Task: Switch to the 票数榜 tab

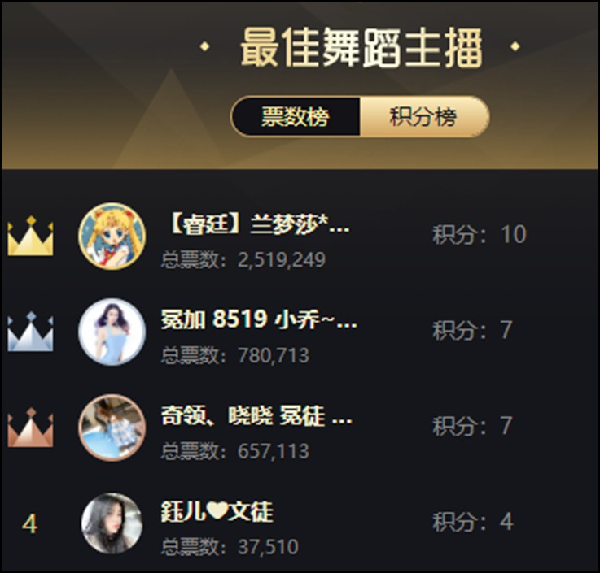Action: (295, 117)
